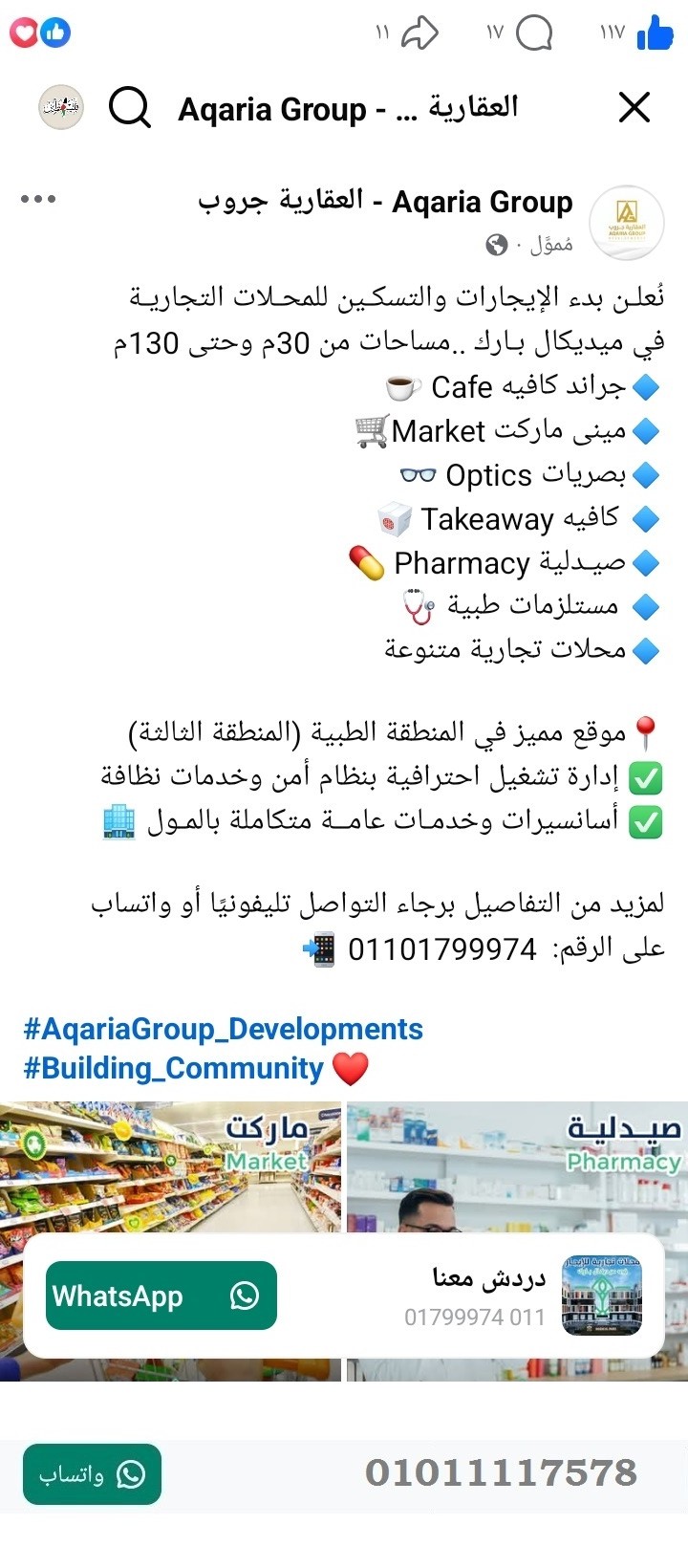Call the number 01011117578
Screen dimensions: 688x1568
pos(504,1472)
